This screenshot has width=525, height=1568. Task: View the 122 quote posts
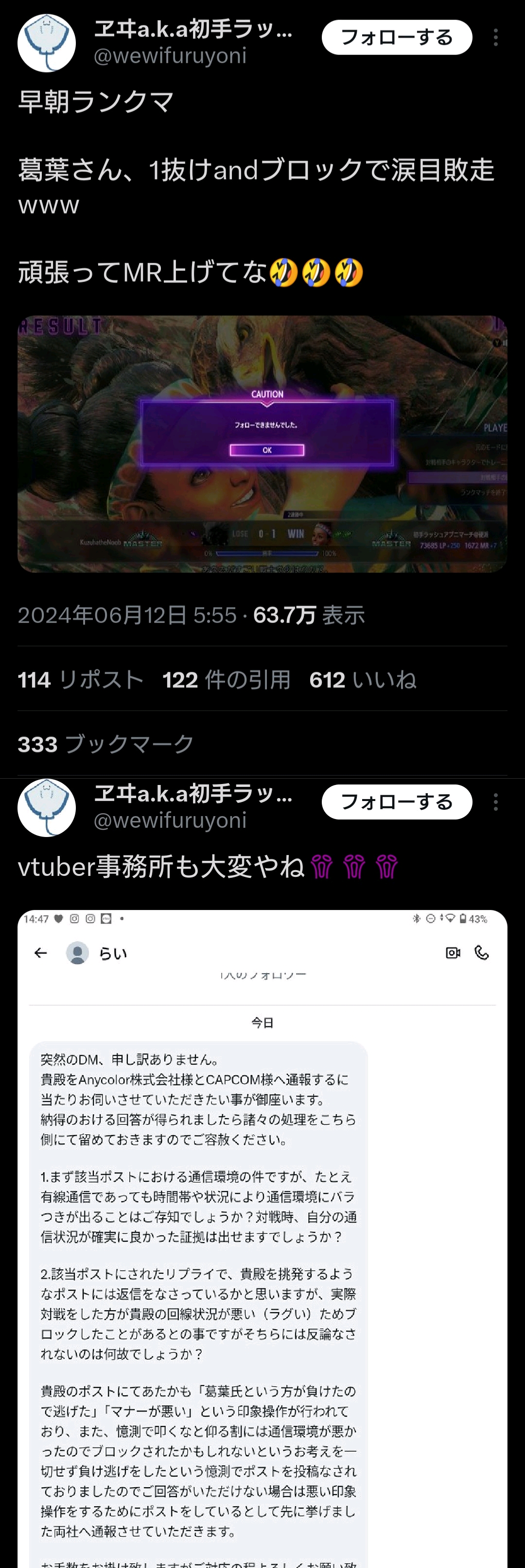tap(227, 679)
